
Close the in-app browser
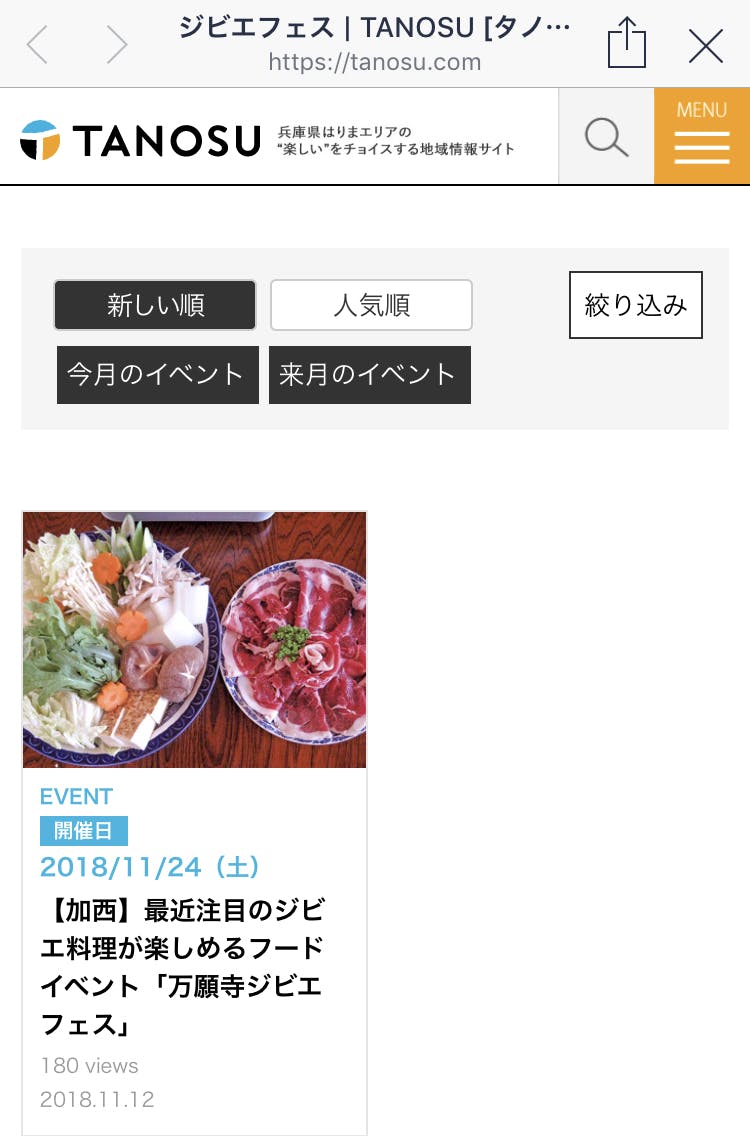click(x=706, y=45)
